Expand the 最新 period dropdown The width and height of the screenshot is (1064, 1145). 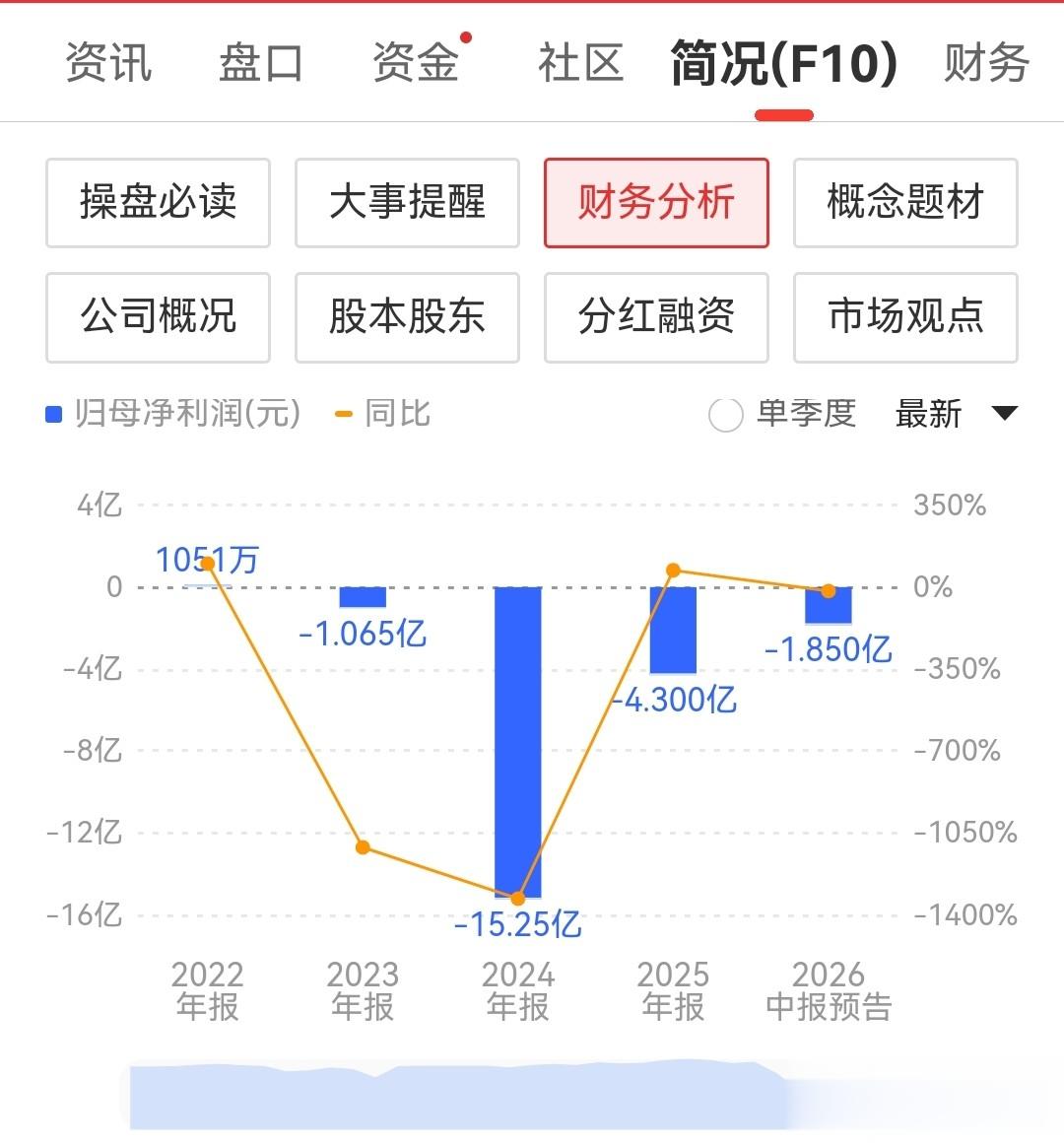957,414
